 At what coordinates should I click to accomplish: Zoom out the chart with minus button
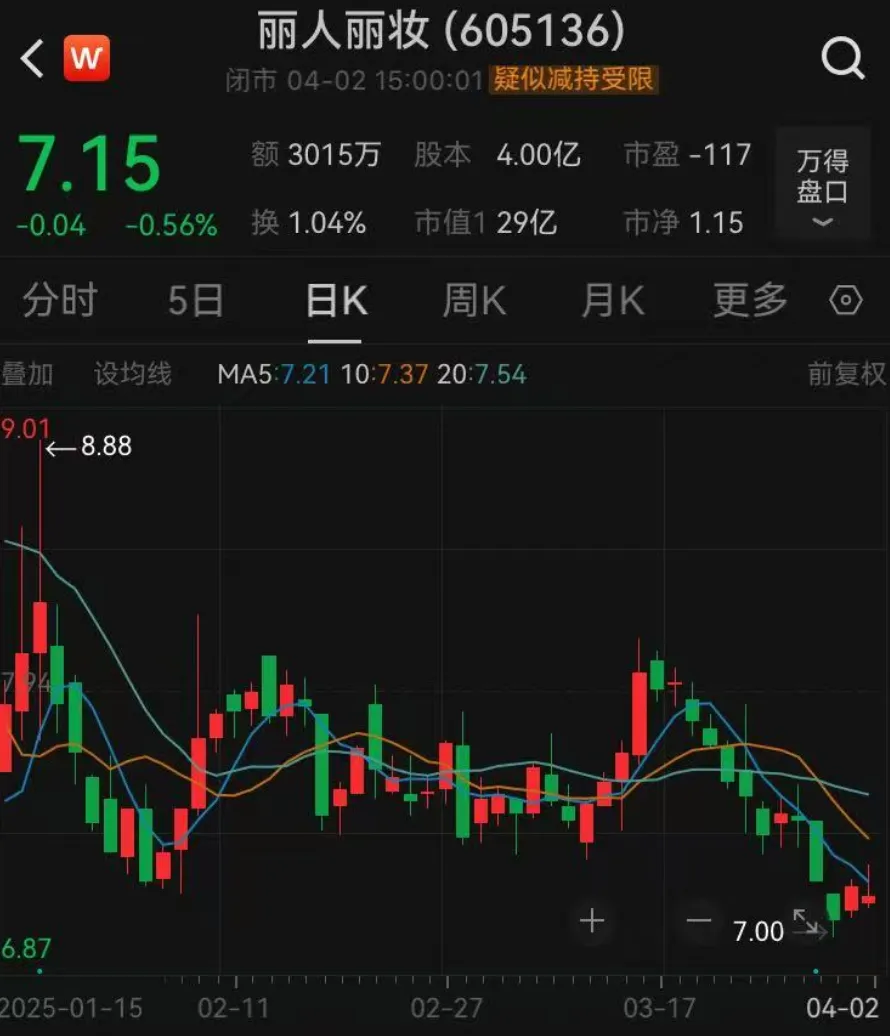coord(699,920)
